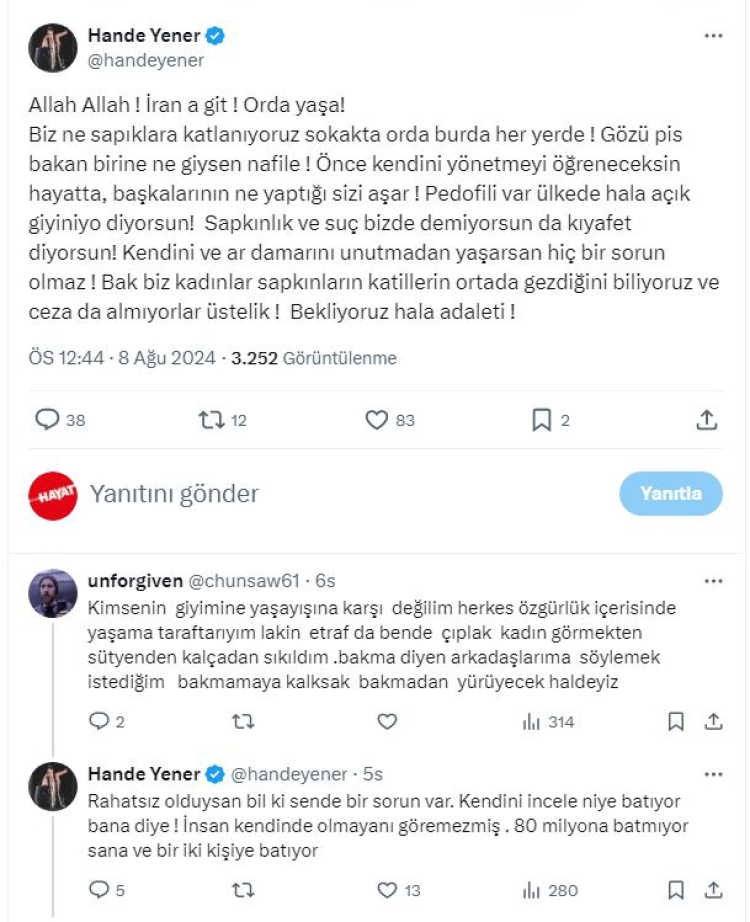
Task: Like unforgiven's reply
Action: pyautogui.click(x=387, y=721)
